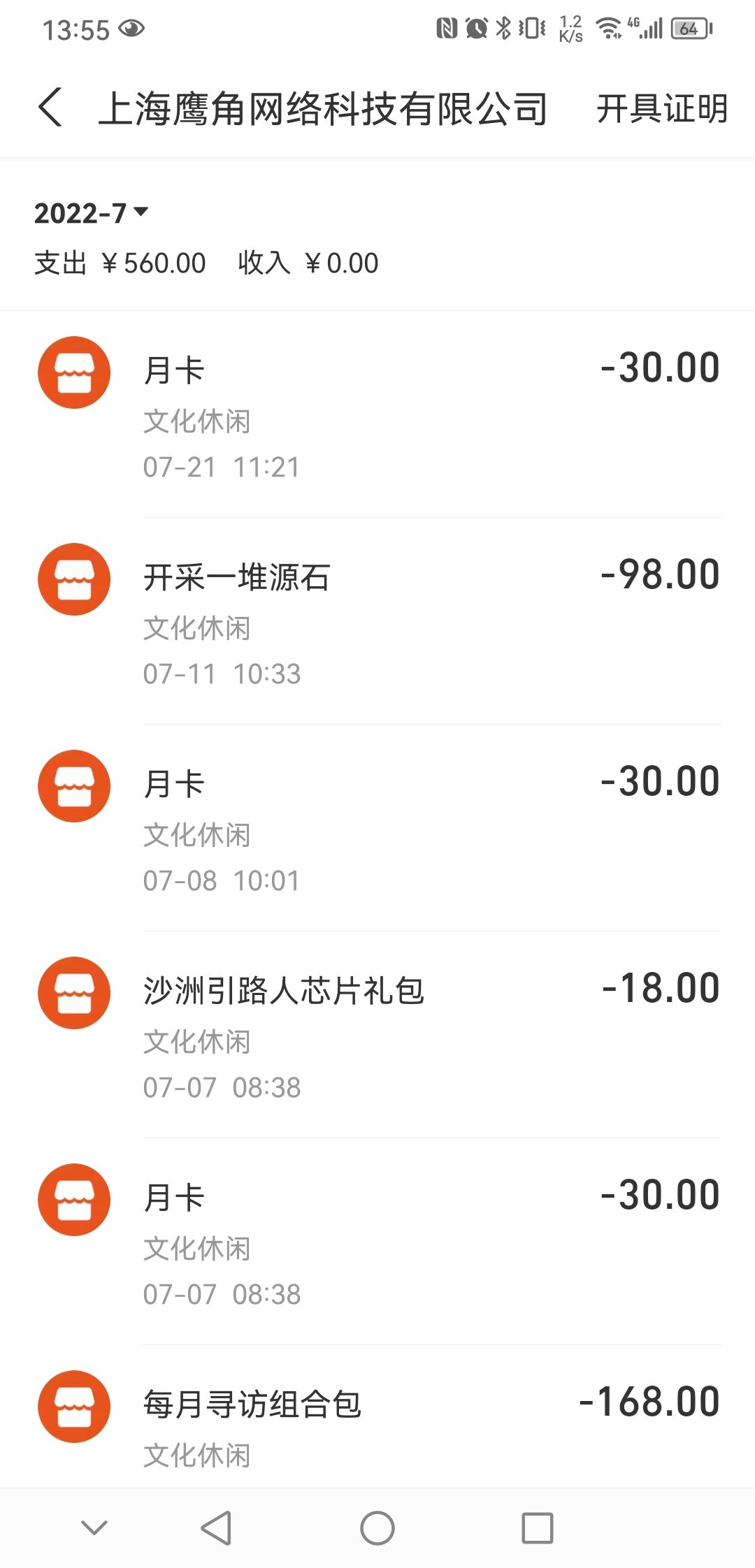Select the store icon beside 月卡 07-21 entry
This screenshot has width=755, height=1568.
pyautogui.click(x=73, y=371)
